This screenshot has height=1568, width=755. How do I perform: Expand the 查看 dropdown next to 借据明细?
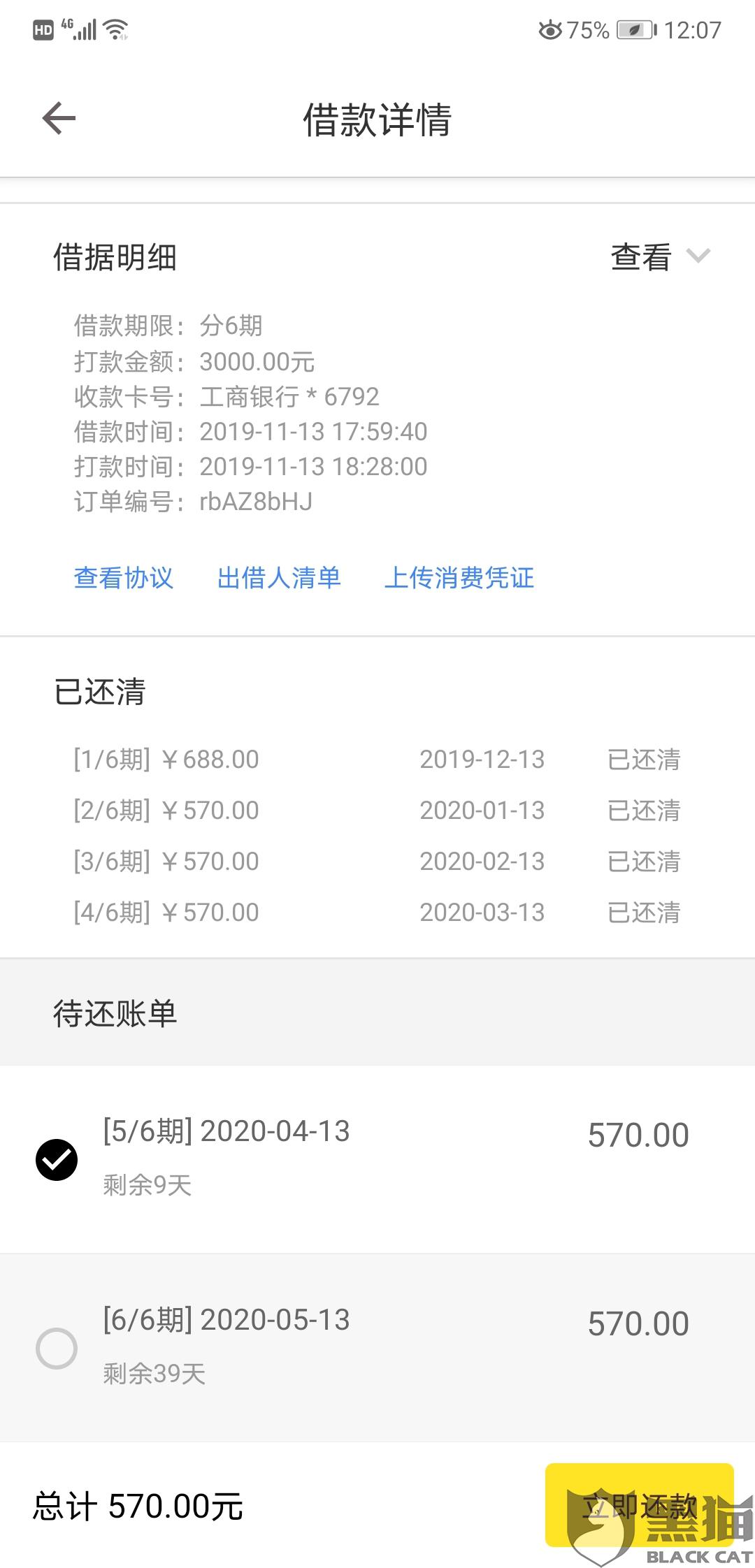(x=661, y=256)
